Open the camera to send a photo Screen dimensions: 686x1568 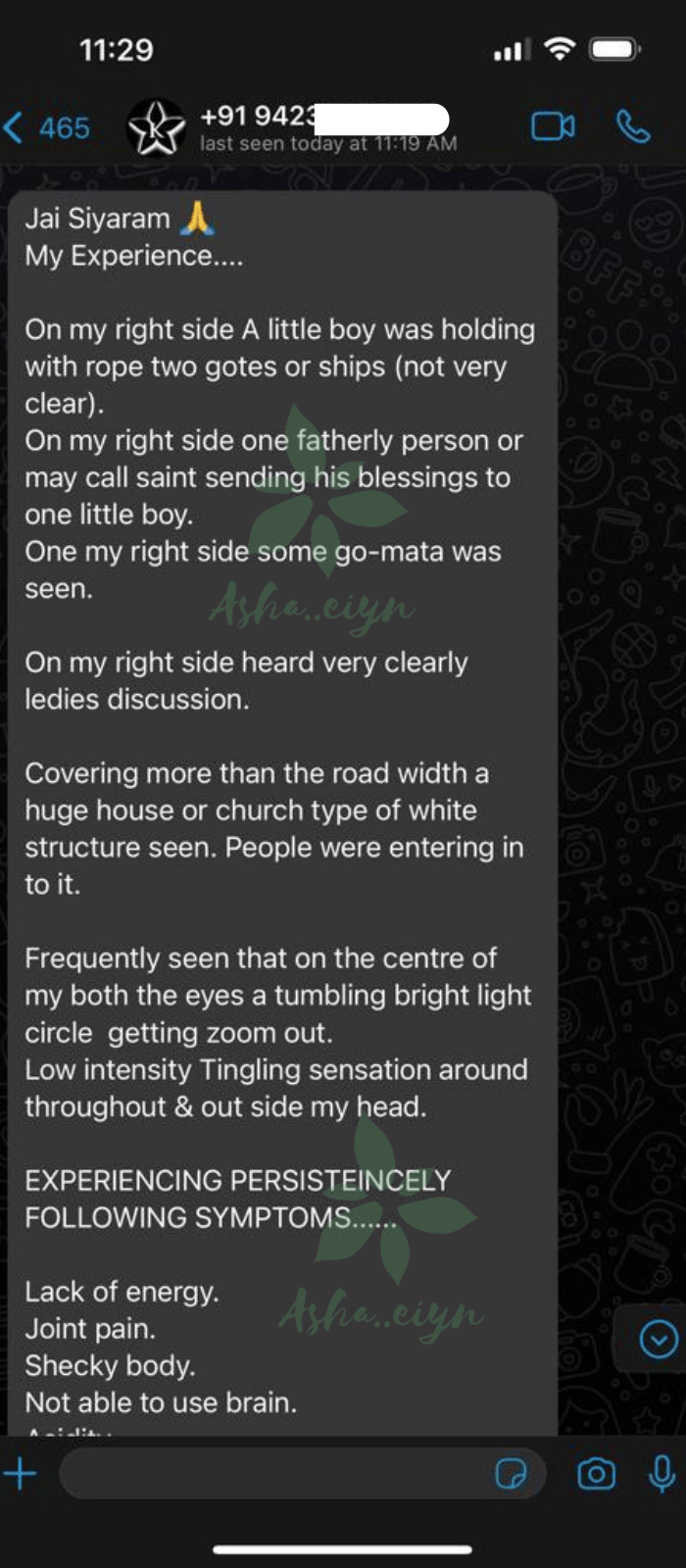pyautogui.click(x=596, y=1473)
